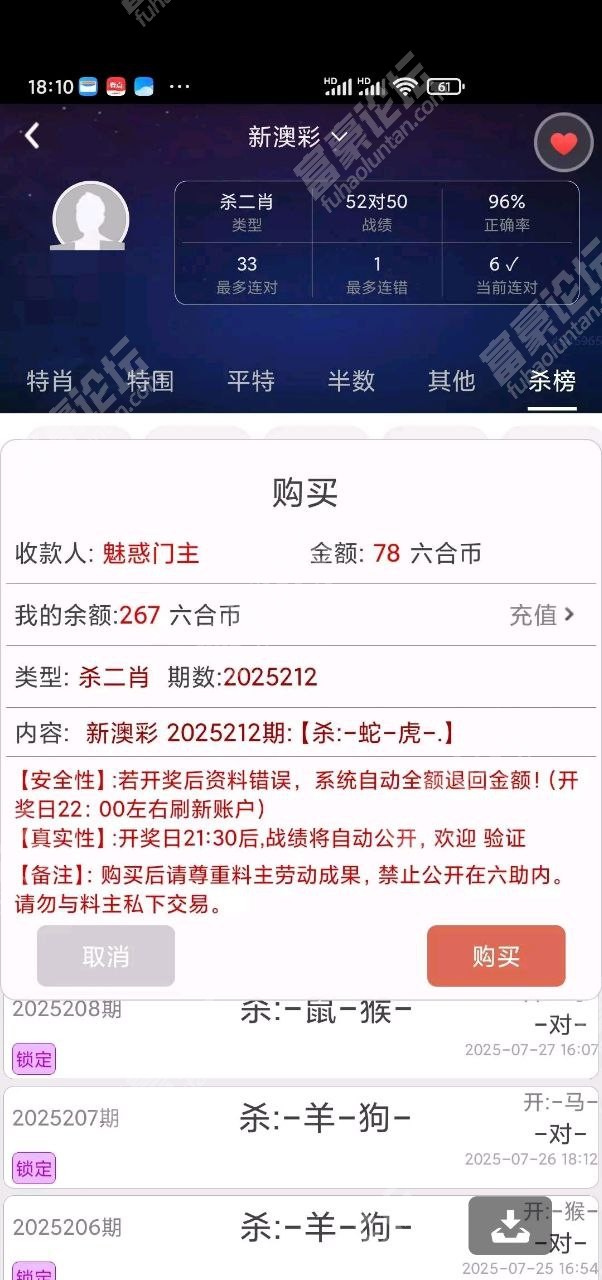Open the user's avatar profile
The image size is (602, 1280).
90,216
